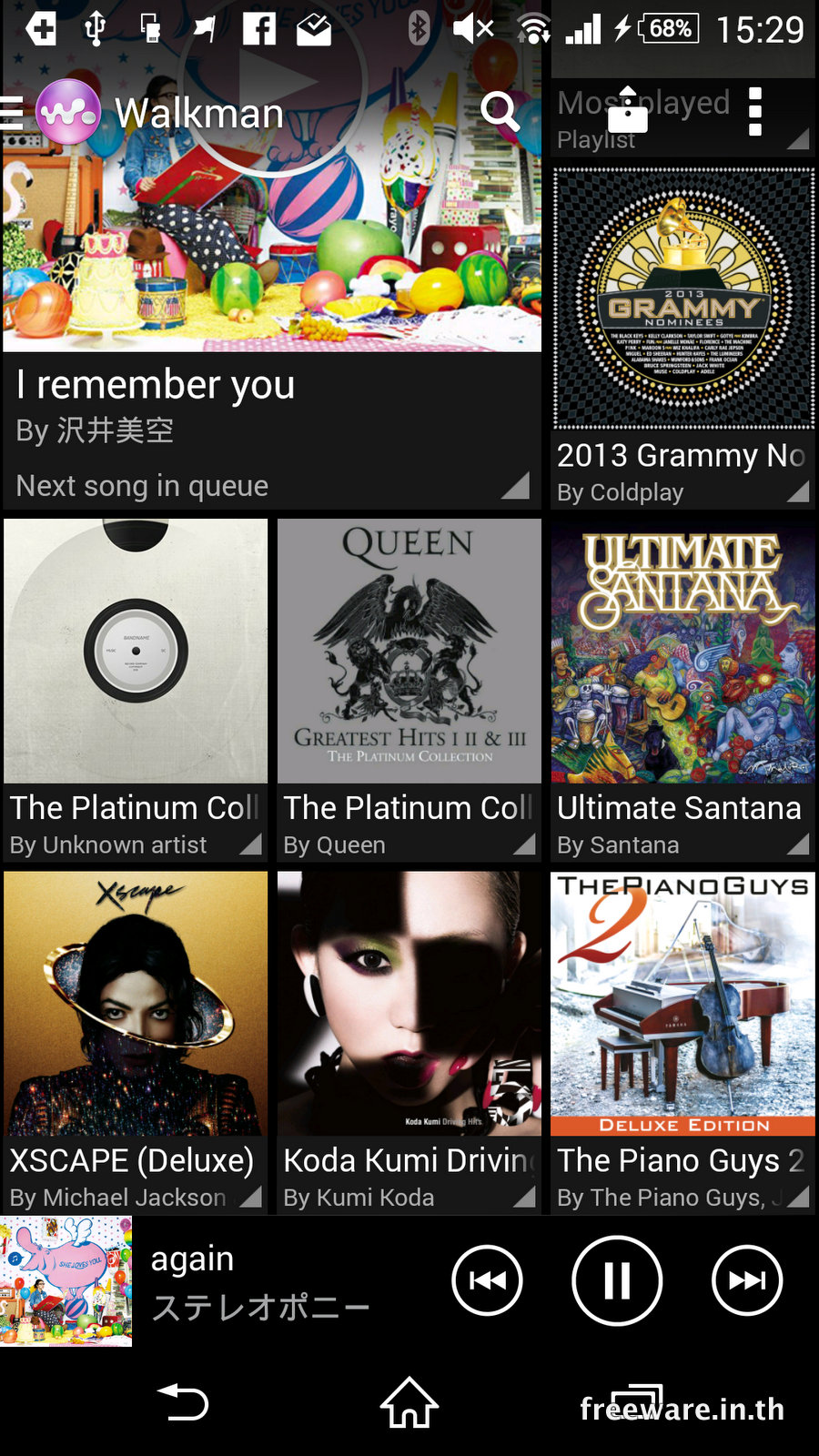This screenshot has height=1456, width=819.
Task: Open the overflow menu
Action: [754, 113]
